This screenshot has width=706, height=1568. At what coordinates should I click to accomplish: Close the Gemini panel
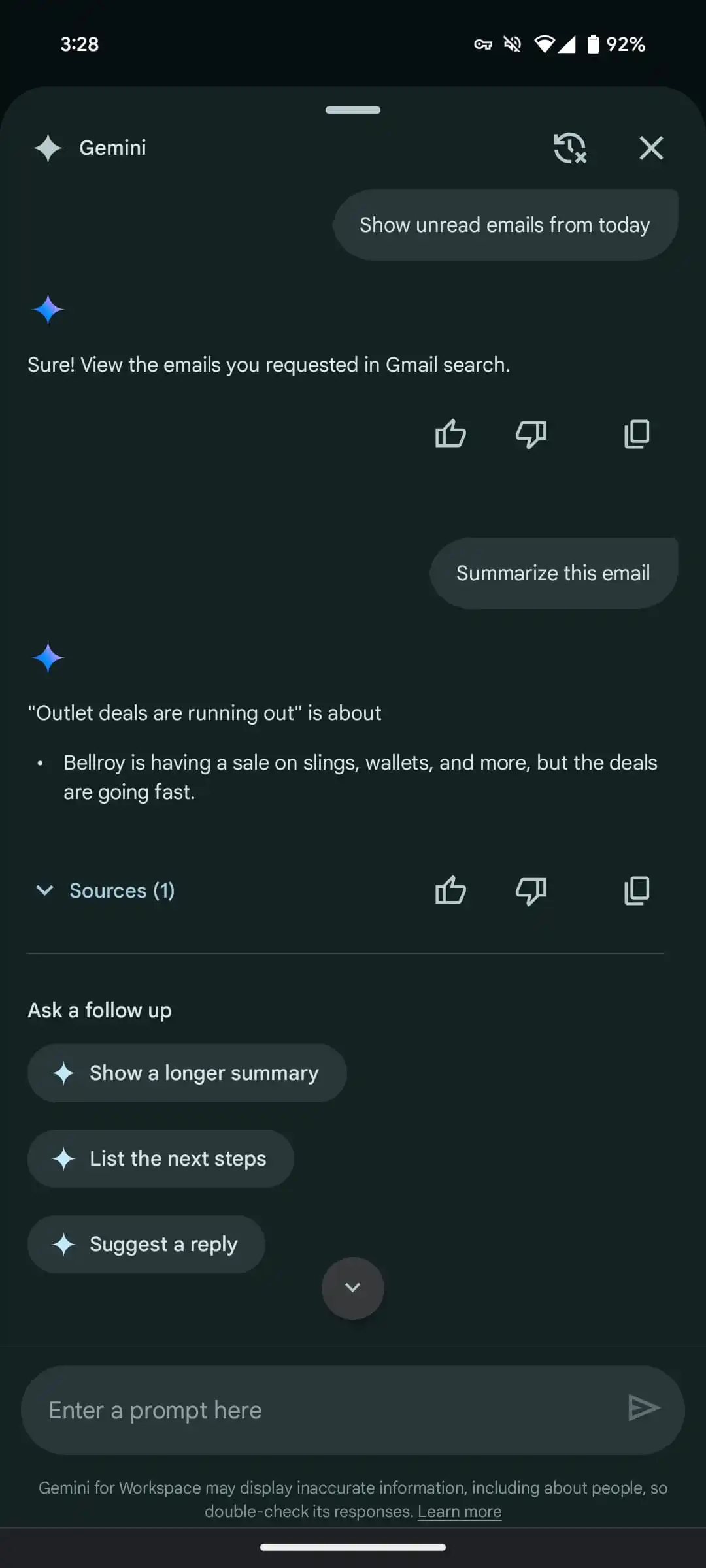[x=651, y=148]
